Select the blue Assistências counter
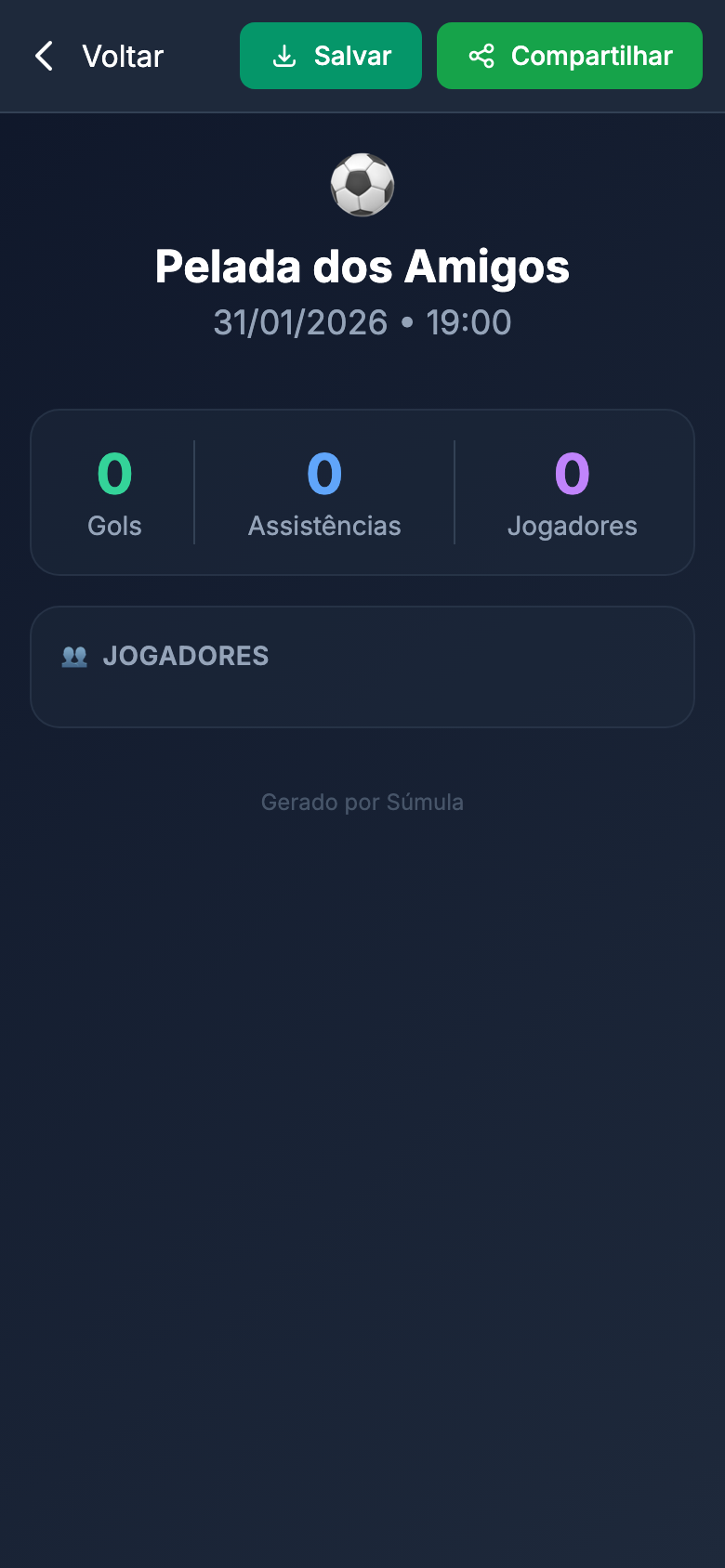Screen dimensions: 725x1568 323,474
